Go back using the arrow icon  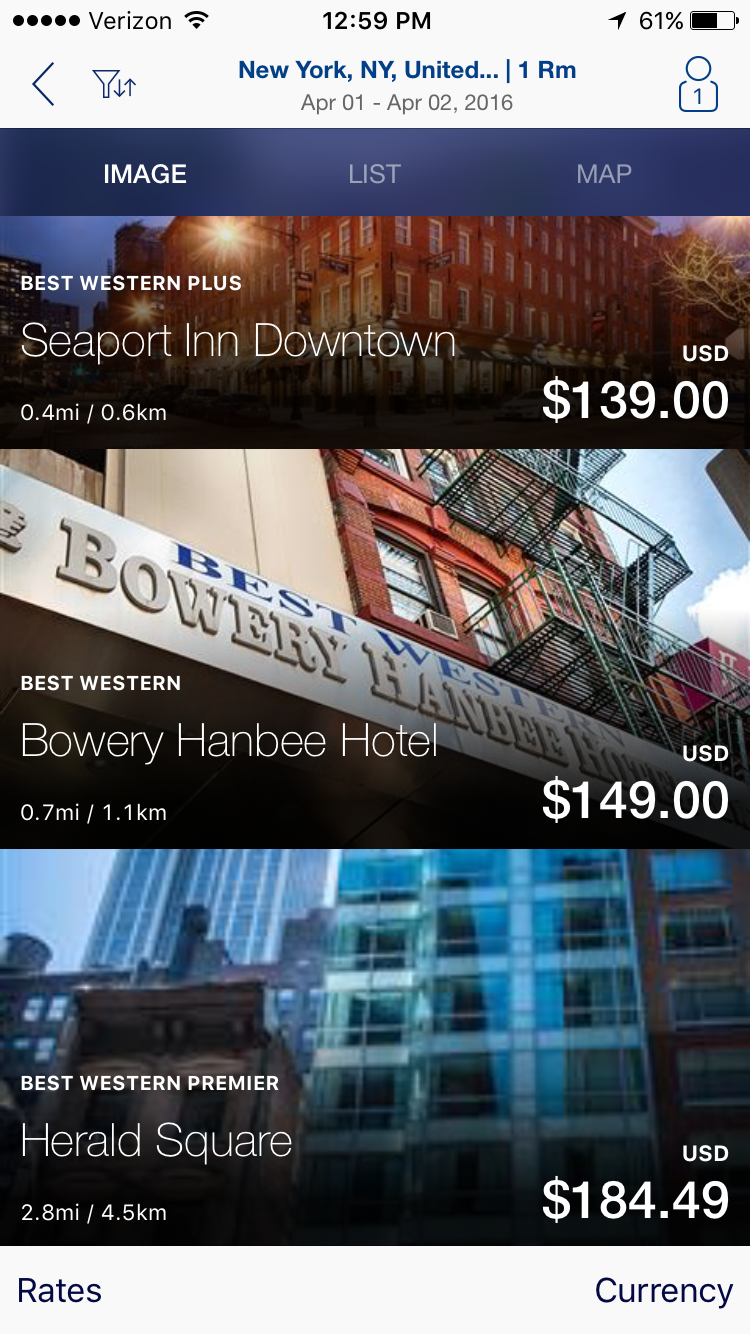click(x=43, y=85)
